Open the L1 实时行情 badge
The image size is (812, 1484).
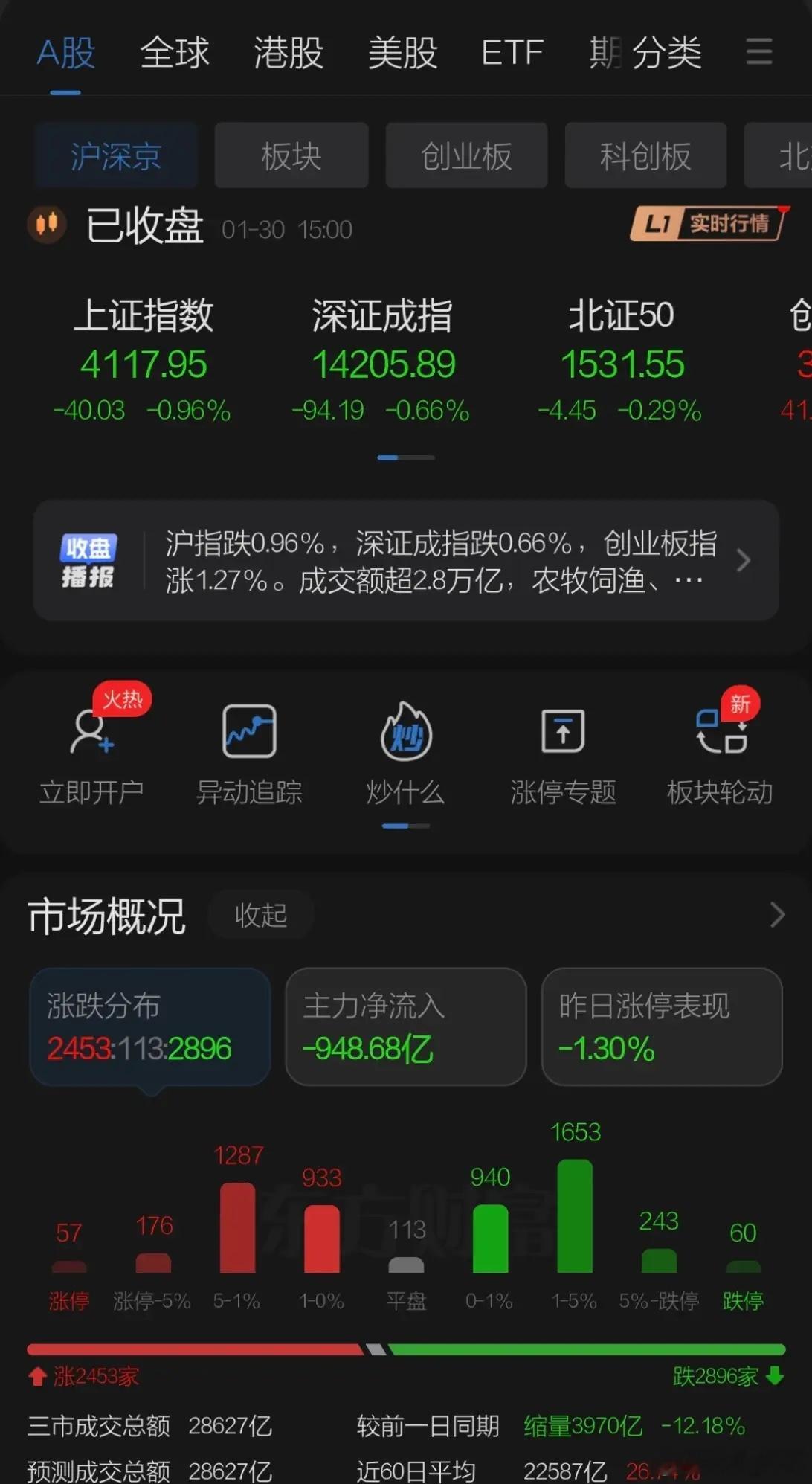705,225
